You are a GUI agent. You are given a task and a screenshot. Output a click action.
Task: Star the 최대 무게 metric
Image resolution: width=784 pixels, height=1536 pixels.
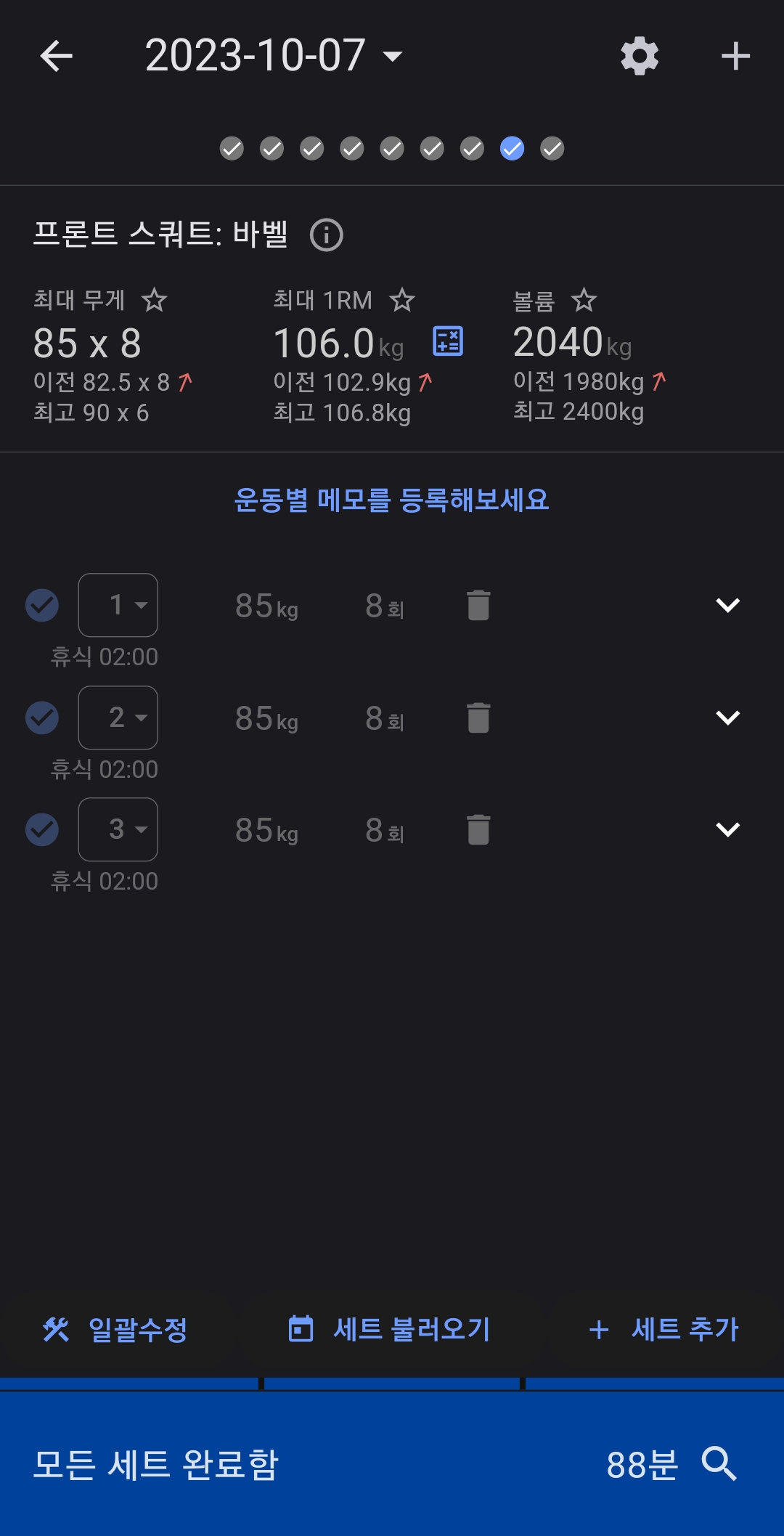pyautogui.click(x=154, y=300)
